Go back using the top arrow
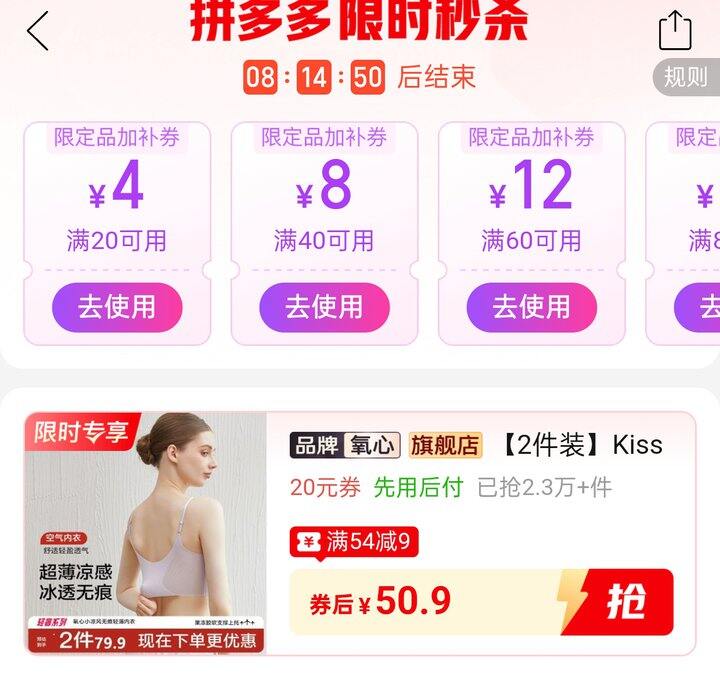This screenshot has height=686, width=720. 38,31
